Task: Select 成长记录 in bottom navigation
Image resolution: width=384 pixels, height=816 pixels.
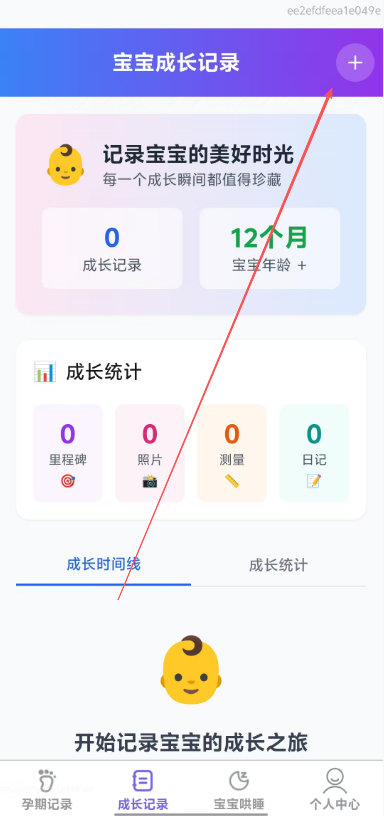Action: pyautogui.click(x=143, y=789)
